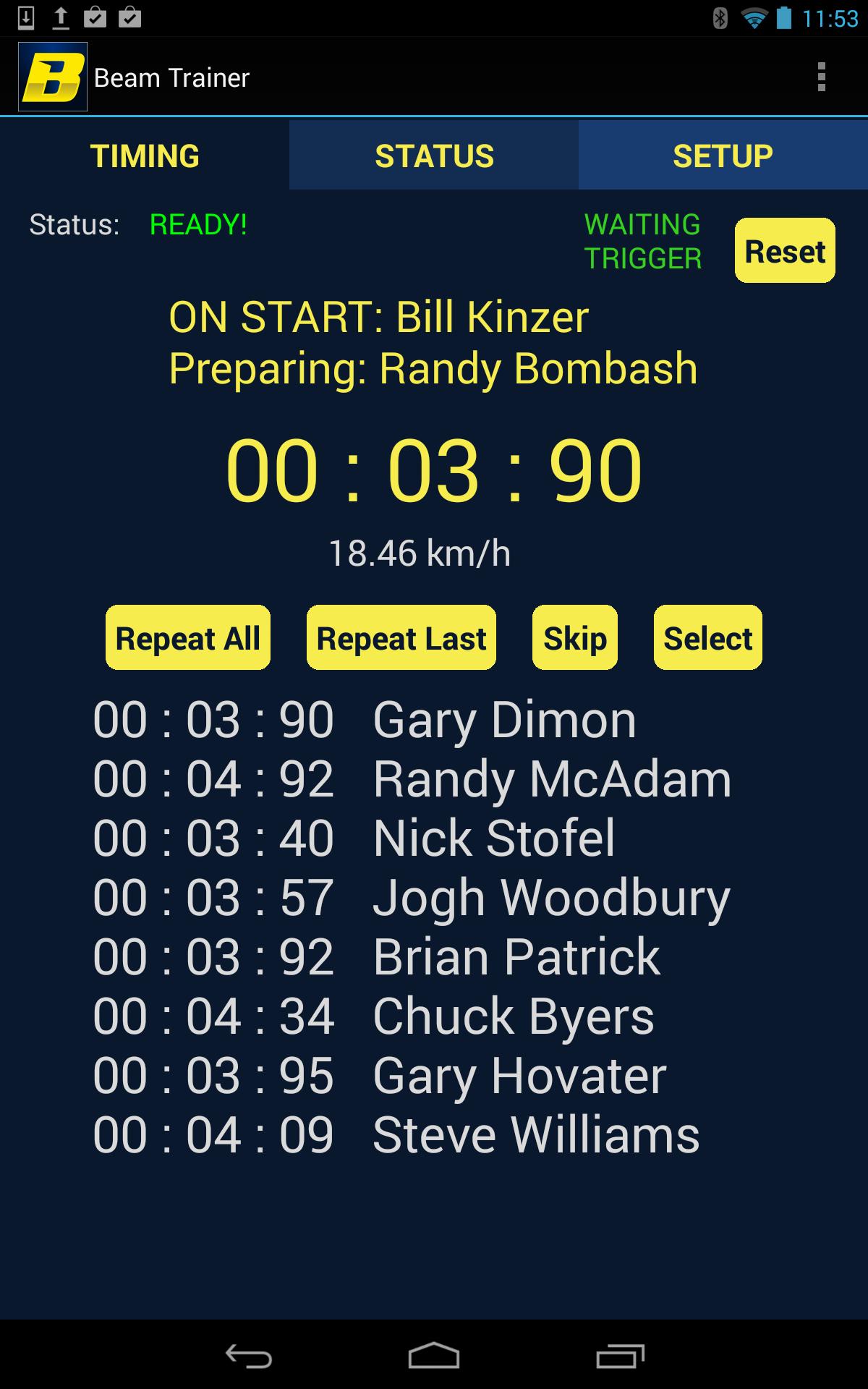Open the overflow menu
The height and width of the screenshot is (1389, 868).
click(x=821, y=77)
